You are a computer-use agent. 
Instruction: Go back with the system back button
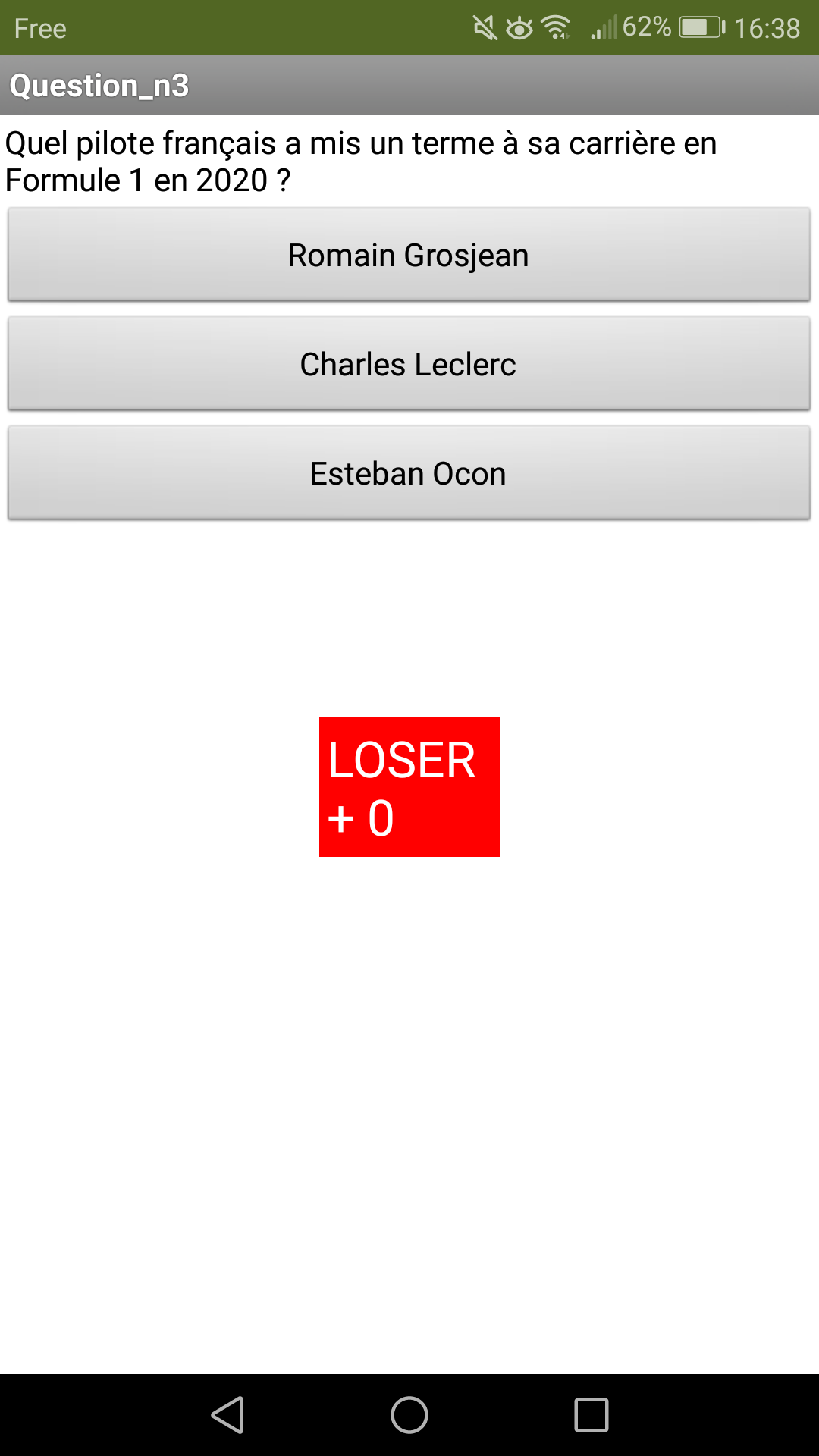227,1415
